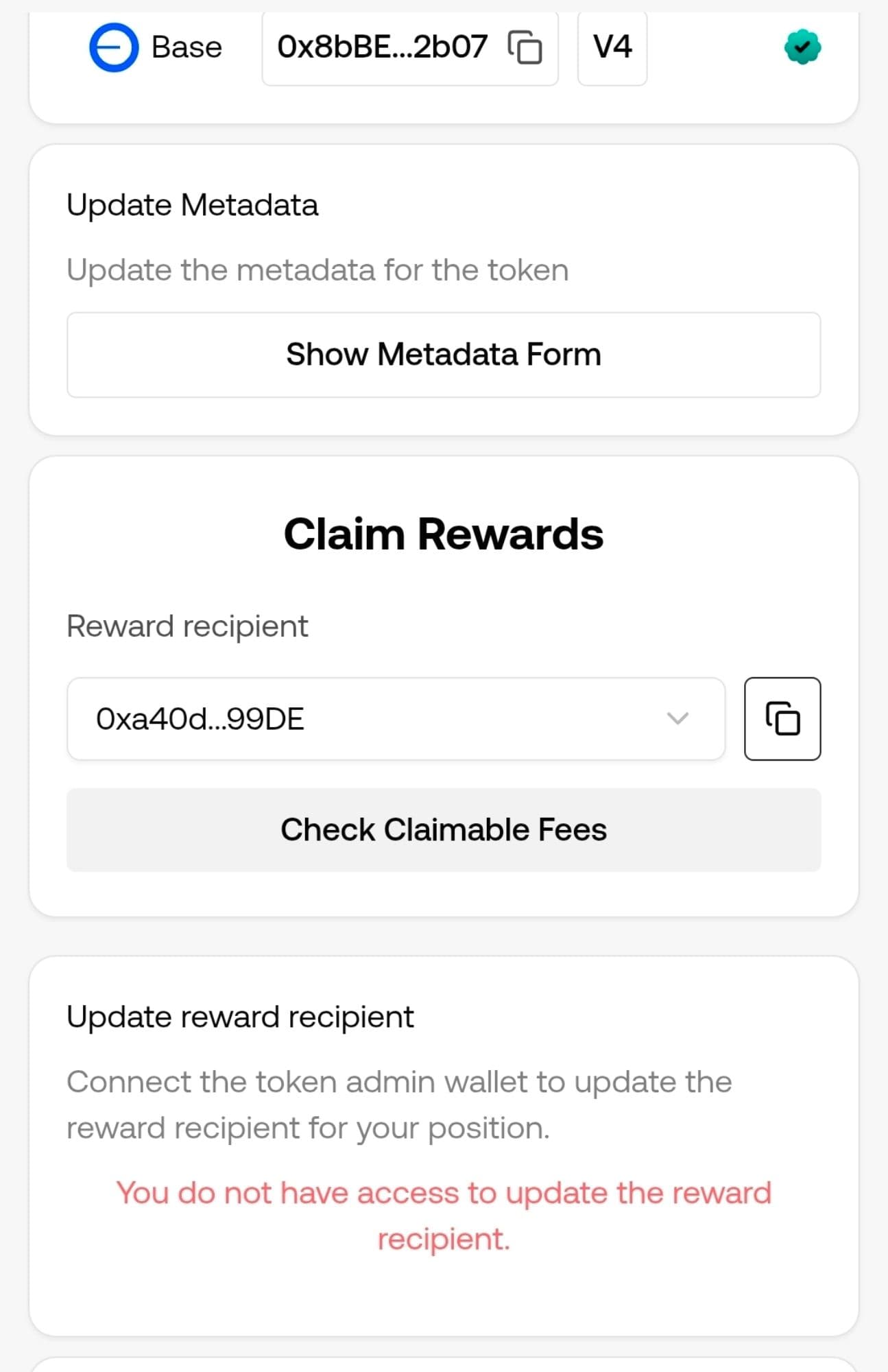888x1372 pixels.
Task: Copy the 0x8bBE...2b07 contract address
Action: pos(525,48)
